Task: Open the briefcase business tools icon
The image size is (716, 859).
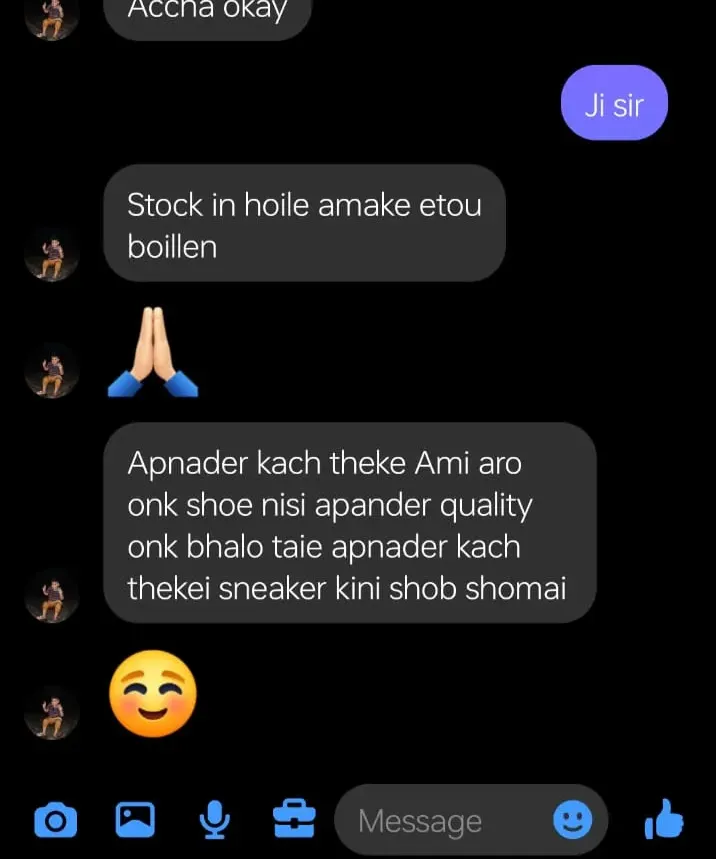Action: pyautogui.click(x=294, y=822)
